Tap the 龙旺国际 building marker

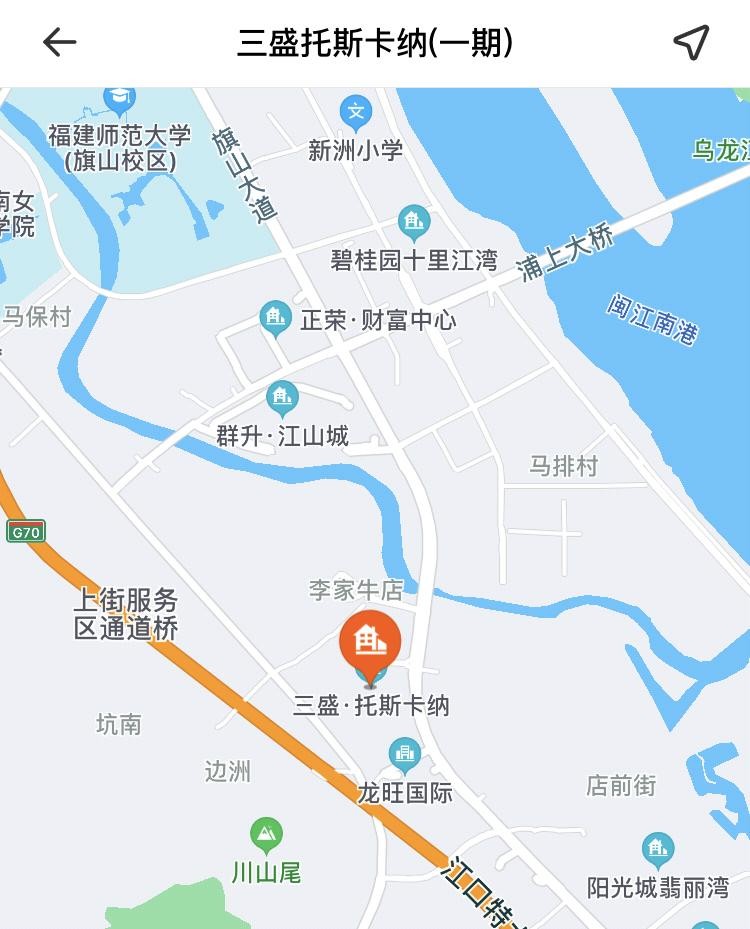[405, 755]
